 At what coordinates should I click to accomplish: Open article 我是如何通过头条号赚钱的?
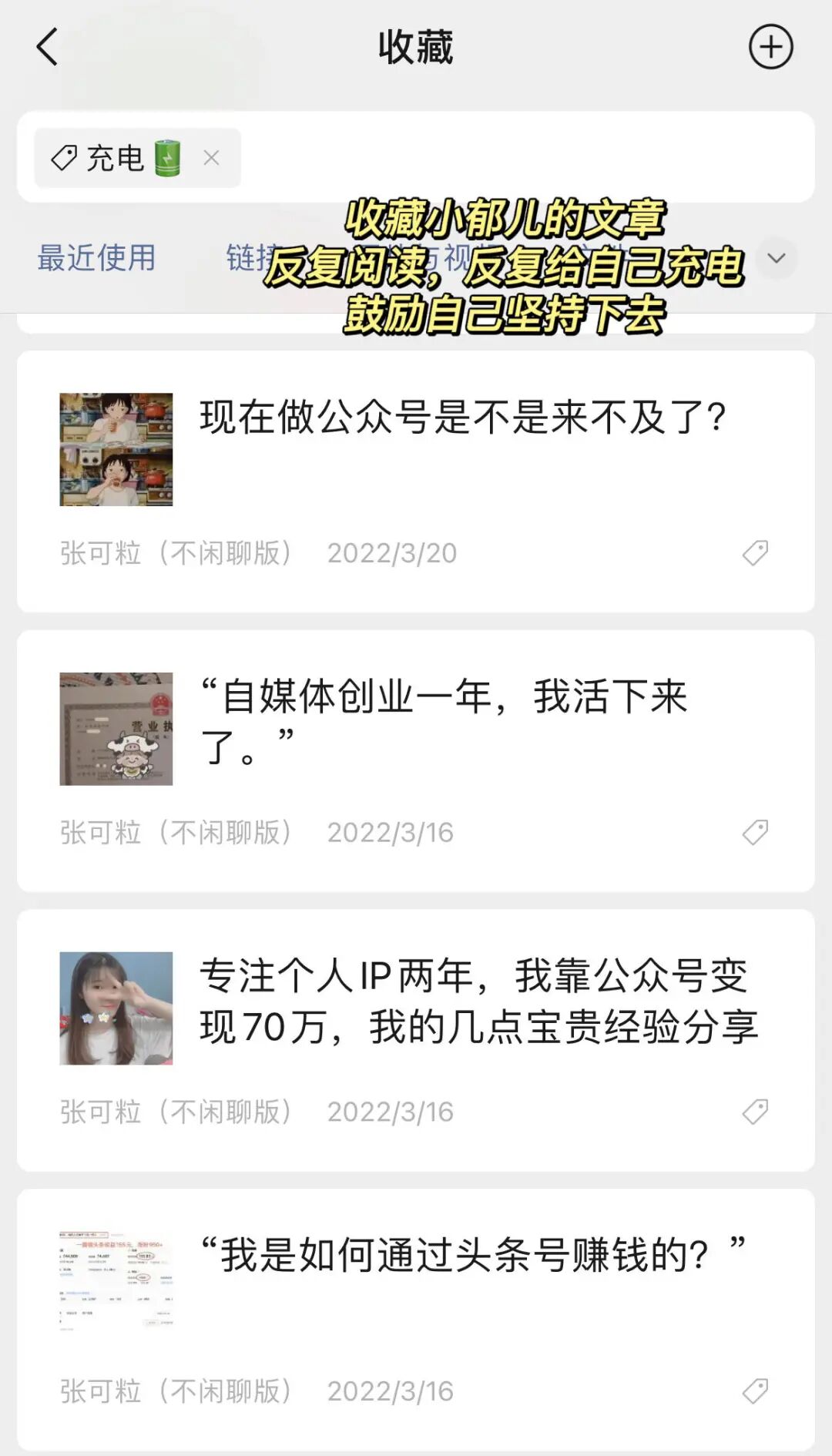pyautogui.click(x=471, y=1256)
